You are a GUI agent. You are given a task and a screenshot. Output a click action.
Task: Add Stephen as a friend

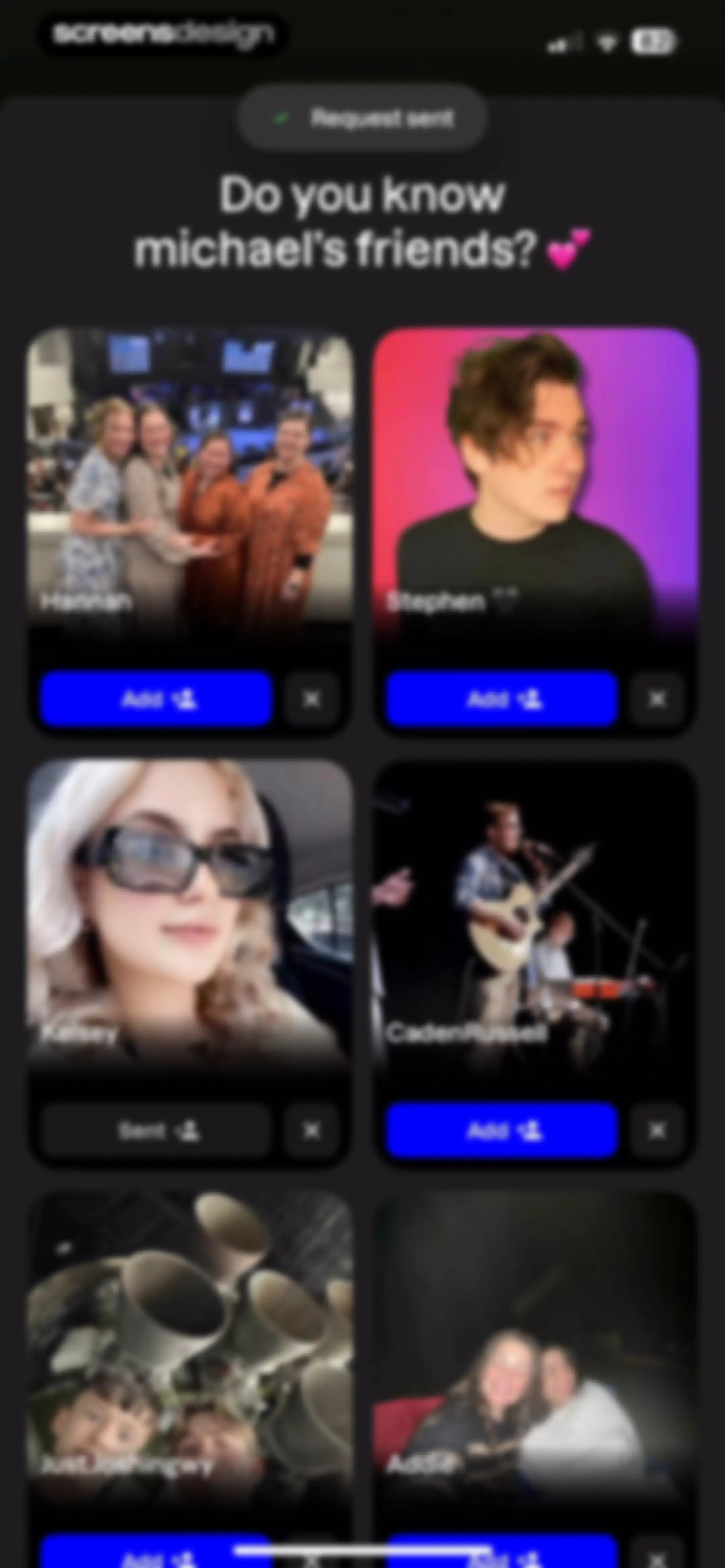click(x=501, y=699)
